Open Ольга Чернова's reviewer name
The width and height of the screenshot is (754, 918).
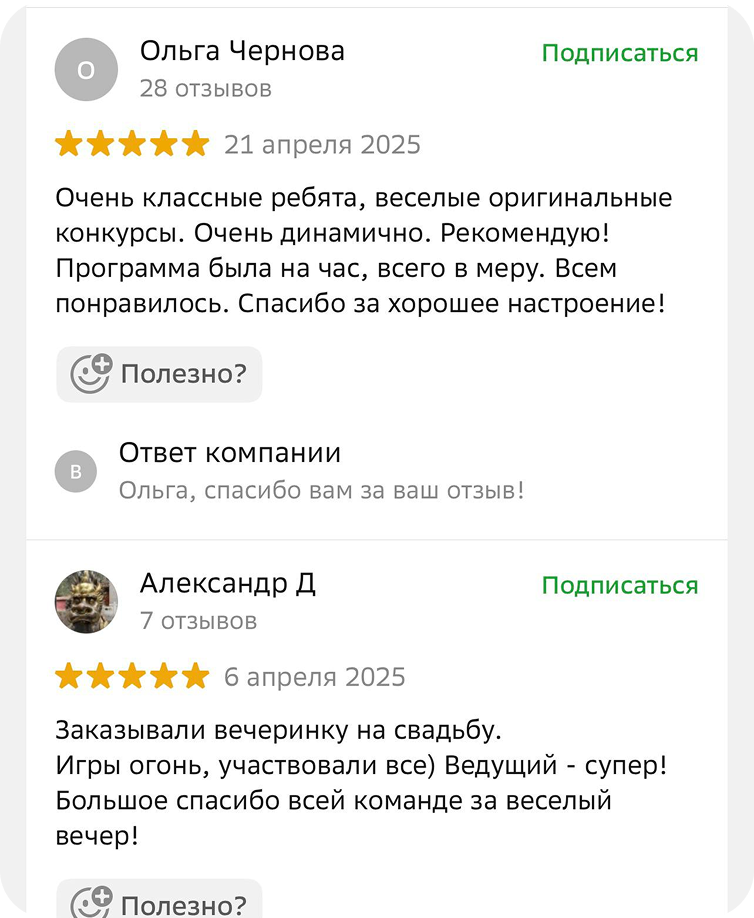pos(242,51)
